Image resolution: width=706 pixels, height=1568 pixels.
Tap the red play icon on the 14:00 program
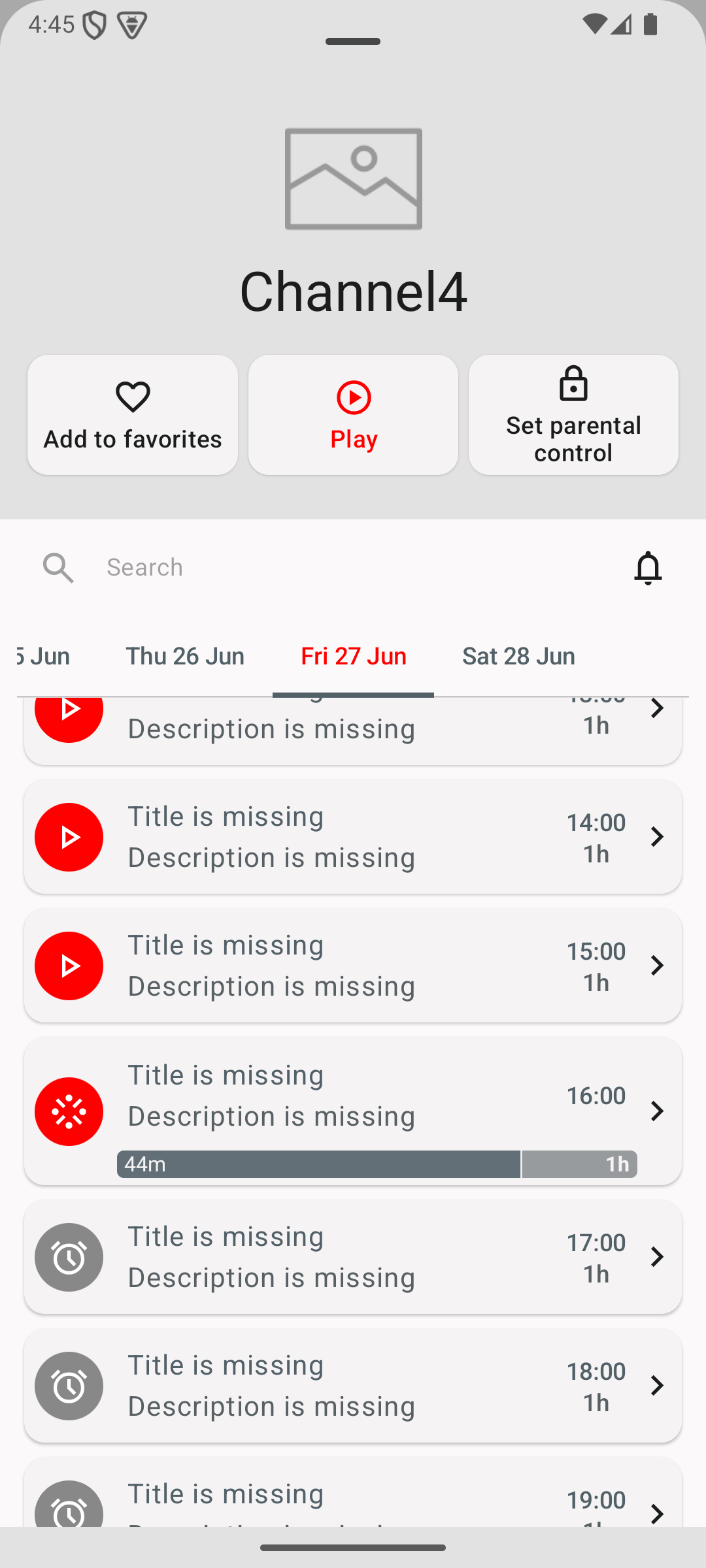pyautogui.click(x=69, y=837)
